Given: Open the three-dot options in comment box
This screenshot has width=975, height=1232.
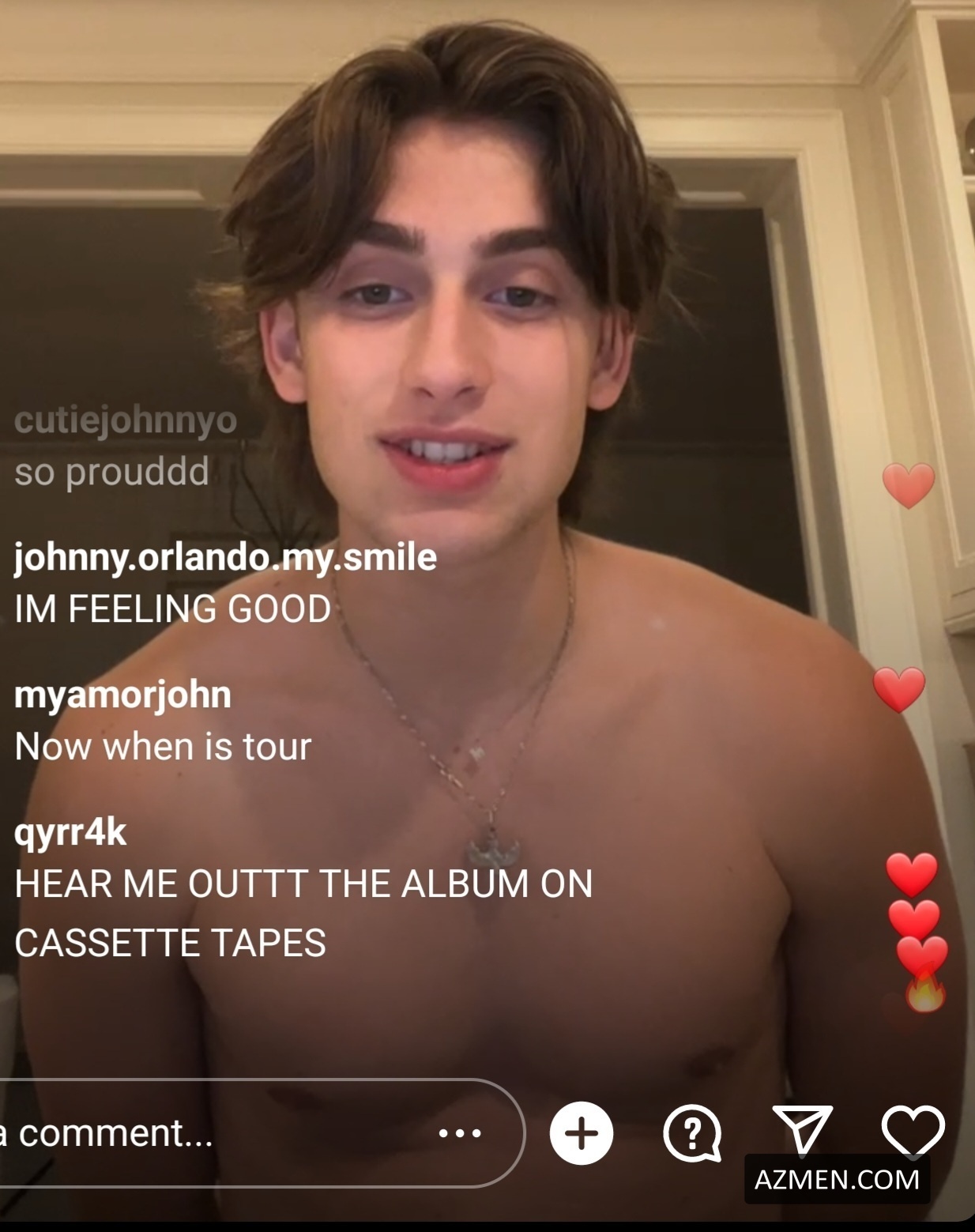Looking at the screenshot, I should click(460, 1133).
